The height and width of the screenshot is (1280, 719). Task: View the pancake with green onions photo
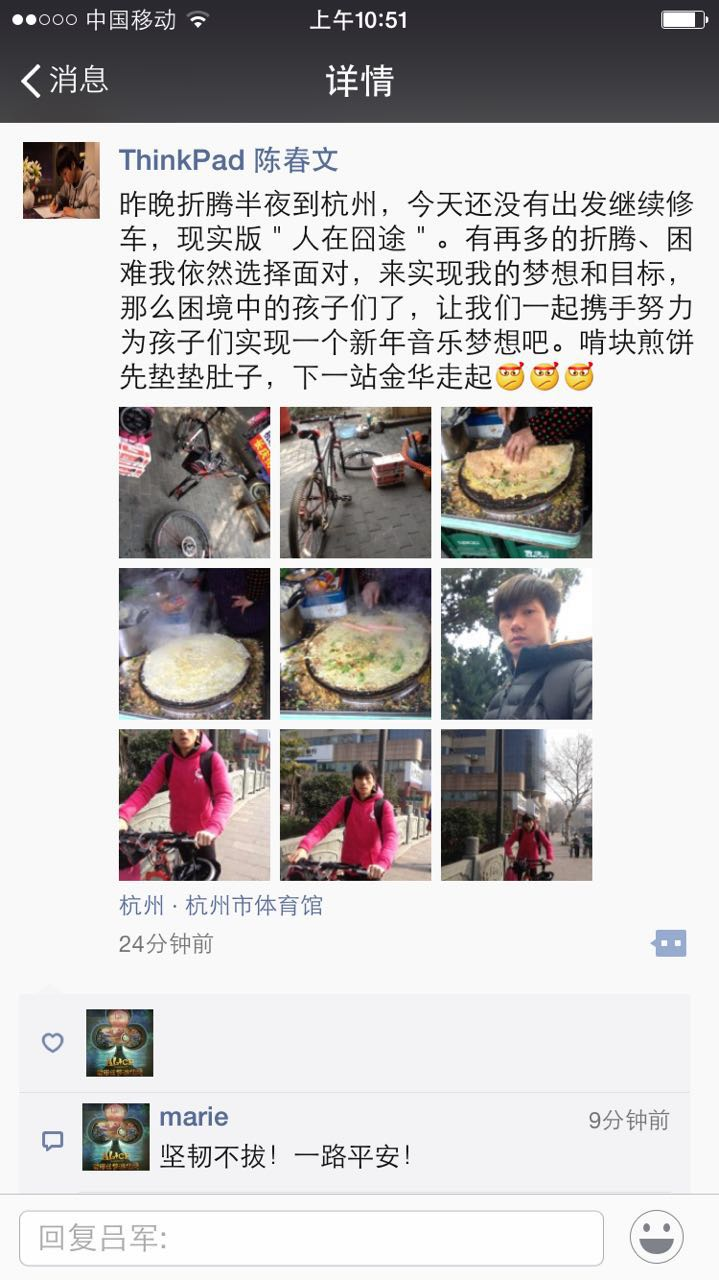[x=355, y=643]
